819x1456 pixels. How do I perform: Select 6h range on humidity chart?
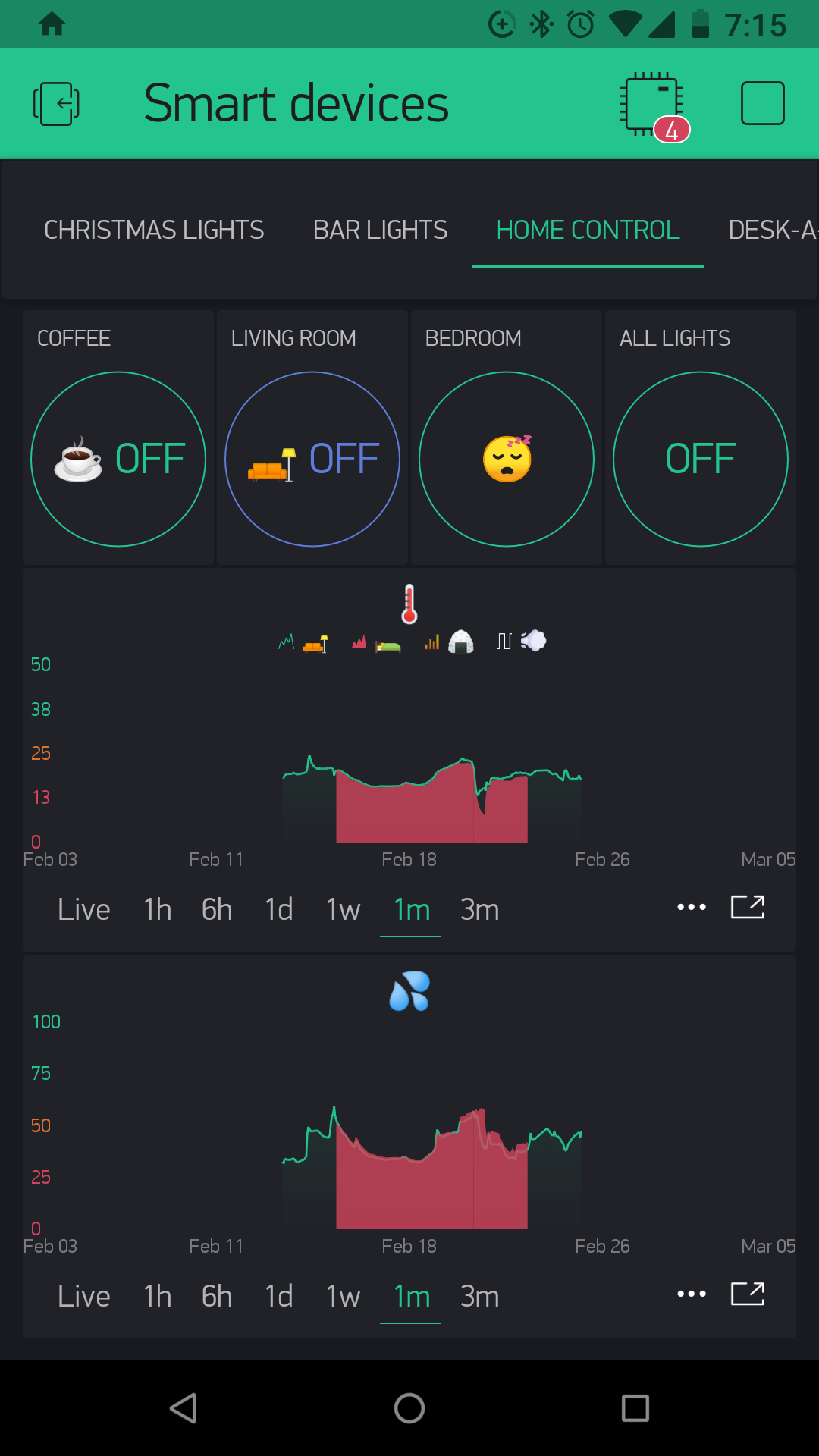coord(217,1296)
